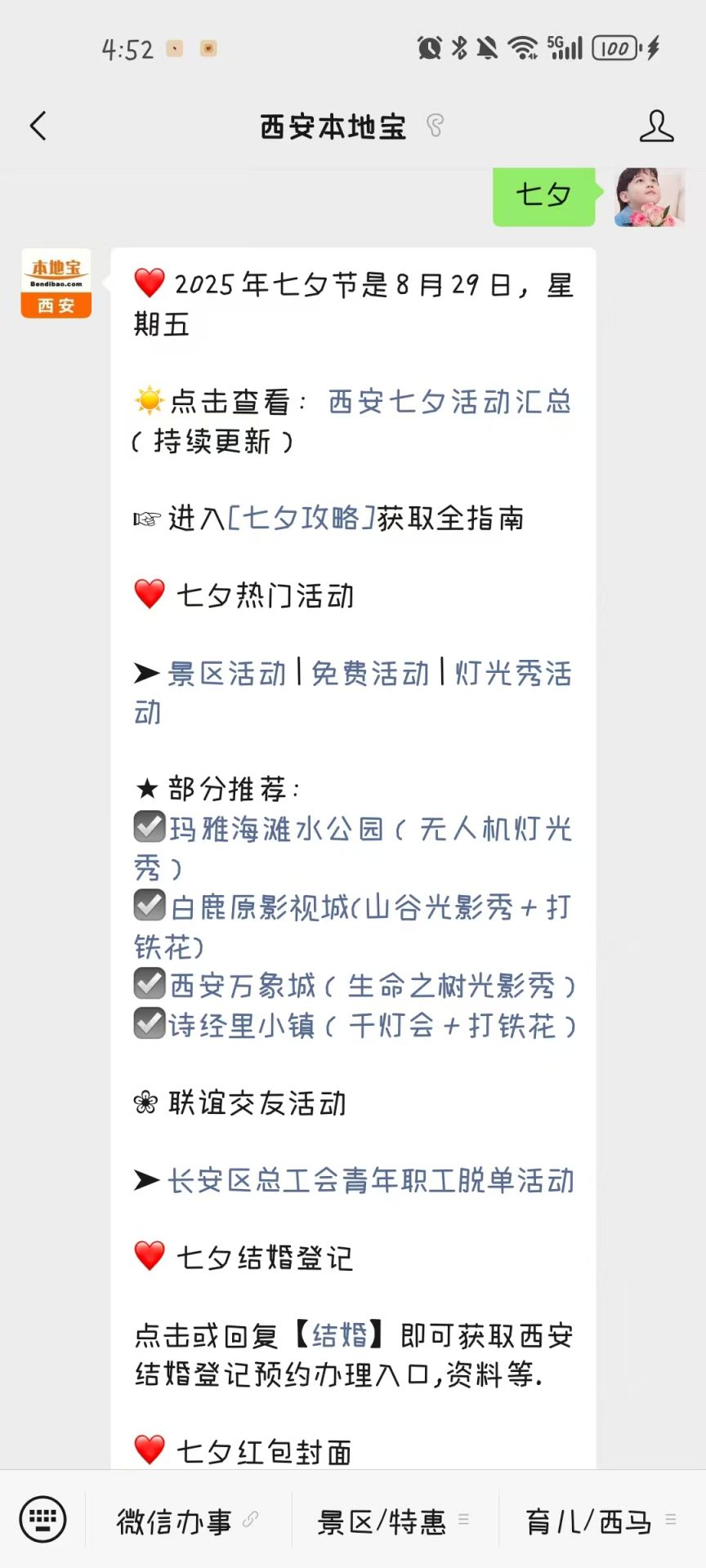
Task: Open 西安万象城 生命之树光影秀 link
Action: click(x=372, y=987)
